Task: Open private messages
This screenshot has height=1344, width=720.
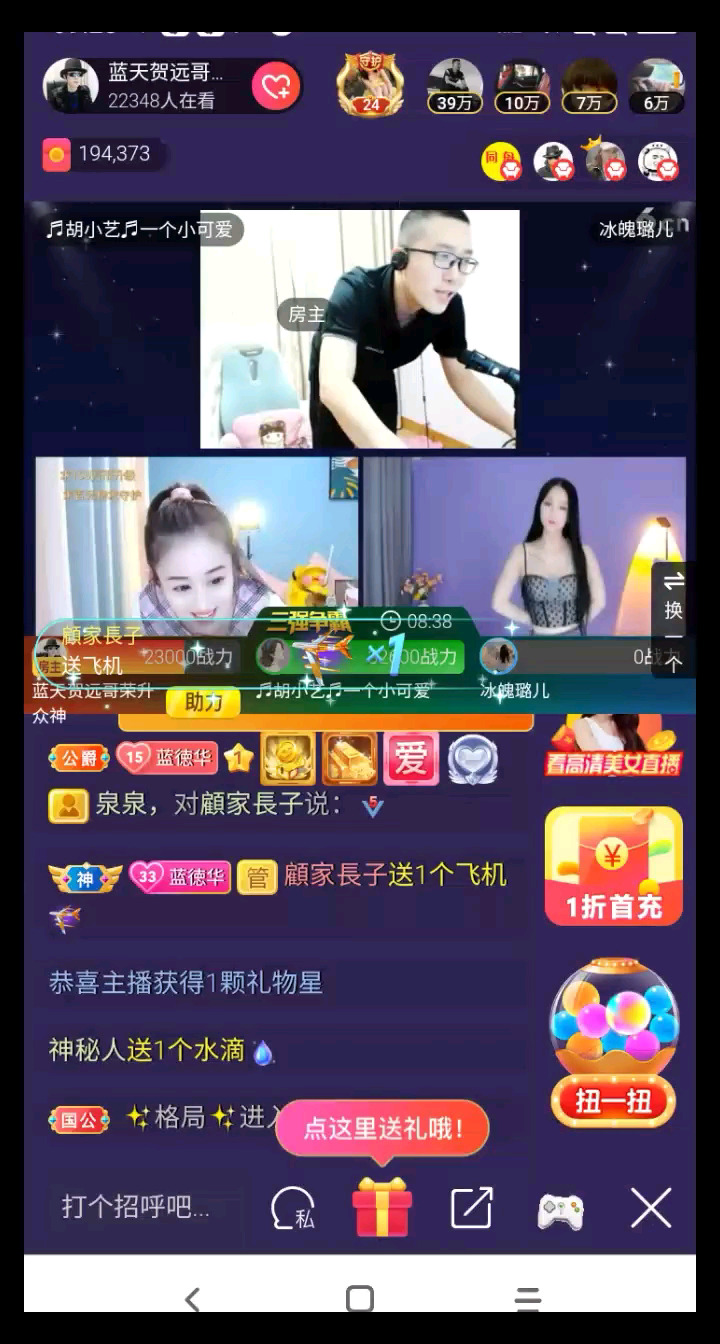Action: 293,1209
